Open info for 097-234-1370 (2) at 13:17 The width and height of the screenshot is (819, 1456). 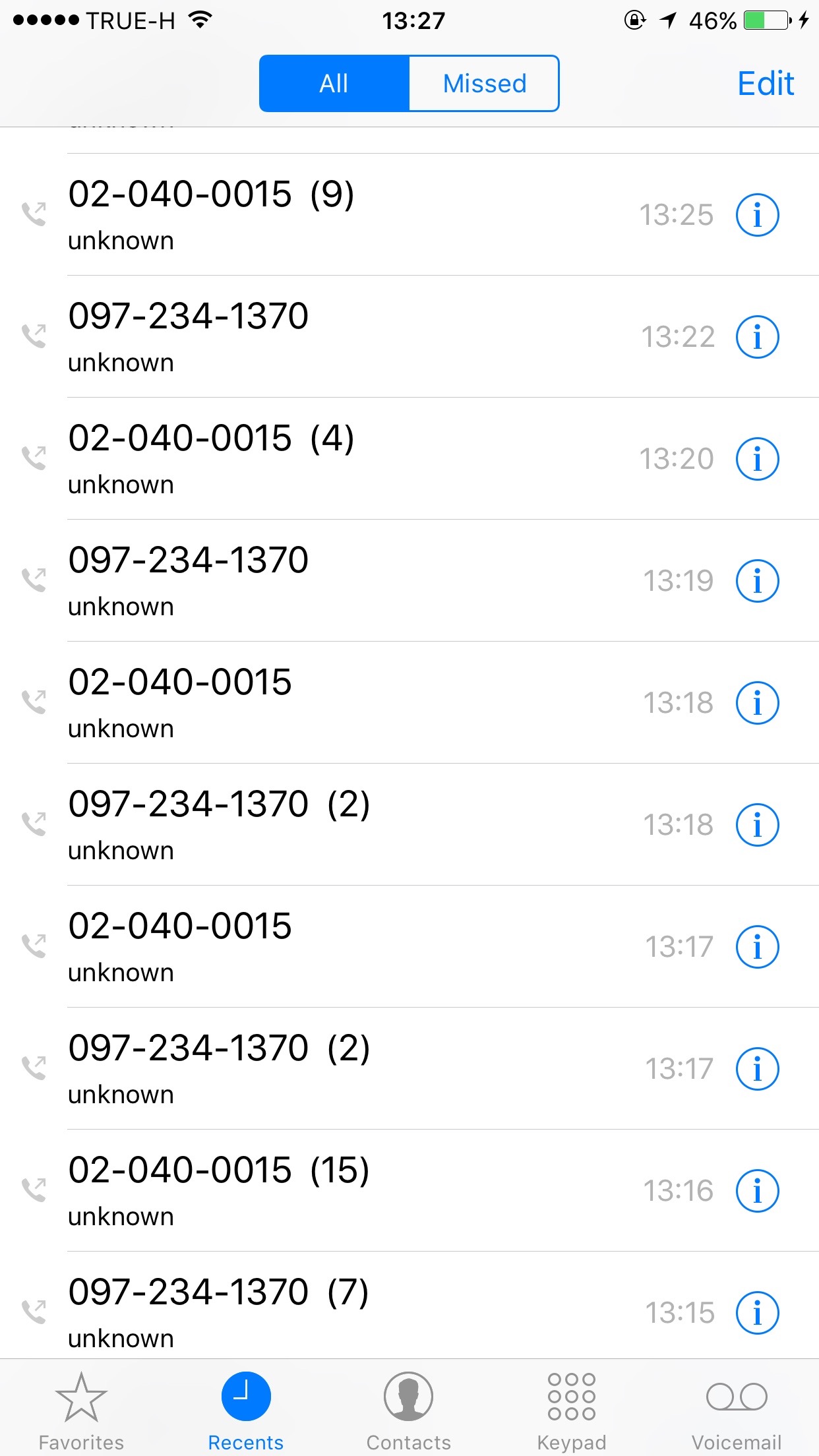click(x=757, y=1069)
